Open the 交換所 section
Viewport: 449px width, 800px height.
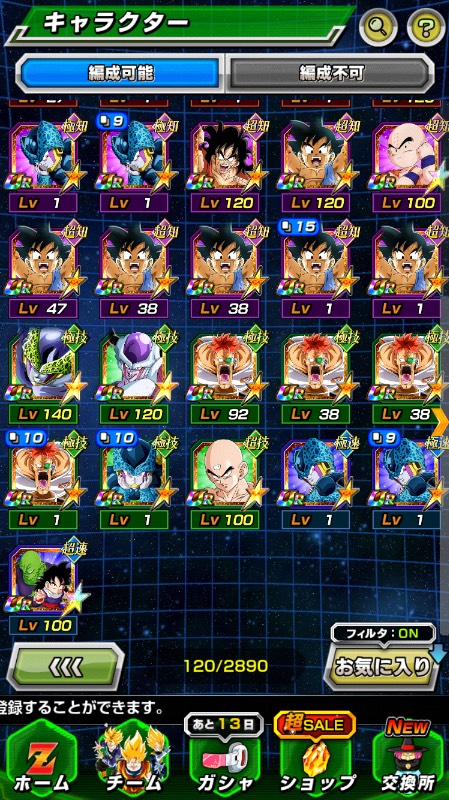pos(408,762)
